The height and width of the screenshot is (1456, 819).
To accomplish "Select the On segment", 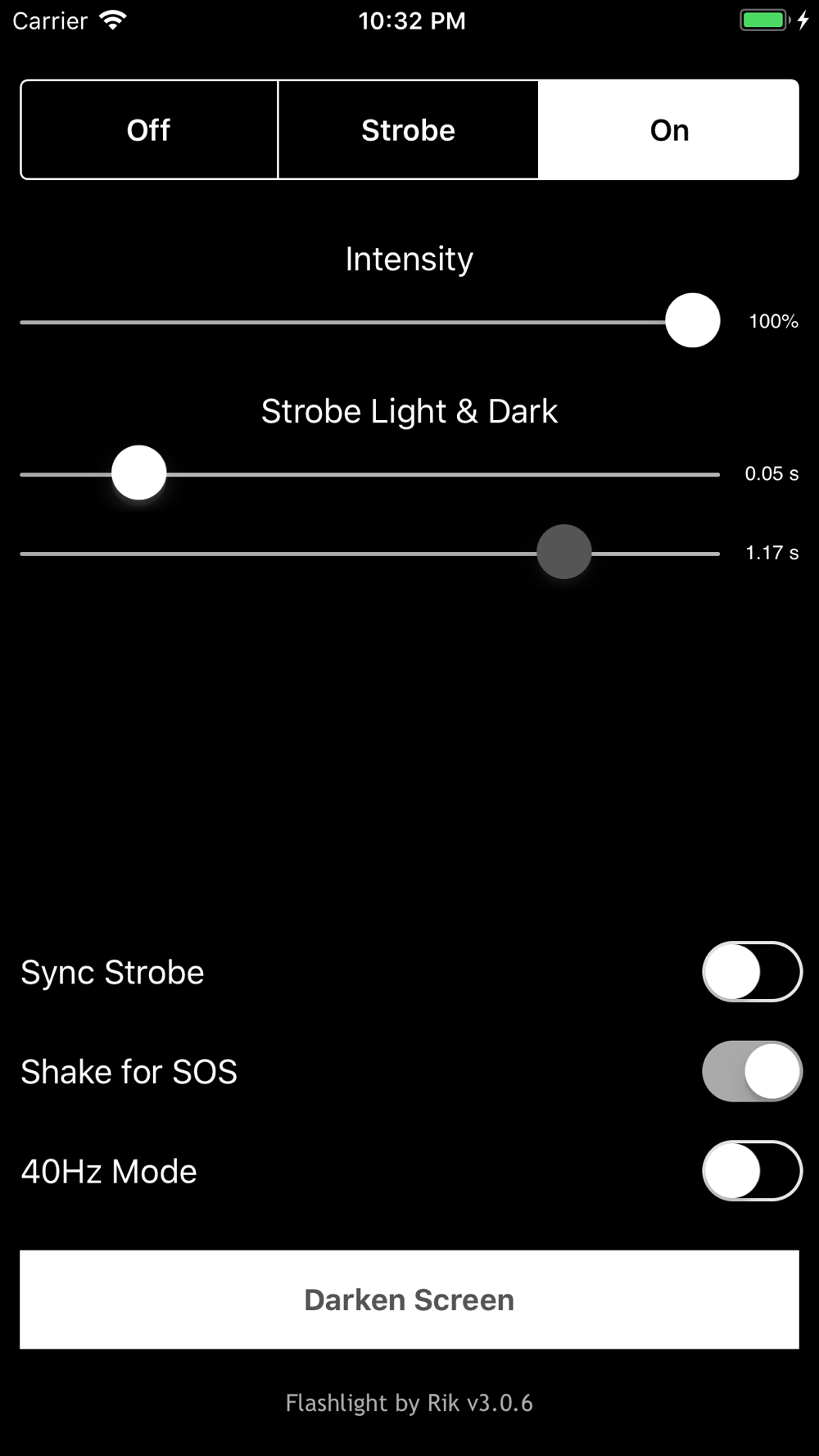I will (668, 129).
